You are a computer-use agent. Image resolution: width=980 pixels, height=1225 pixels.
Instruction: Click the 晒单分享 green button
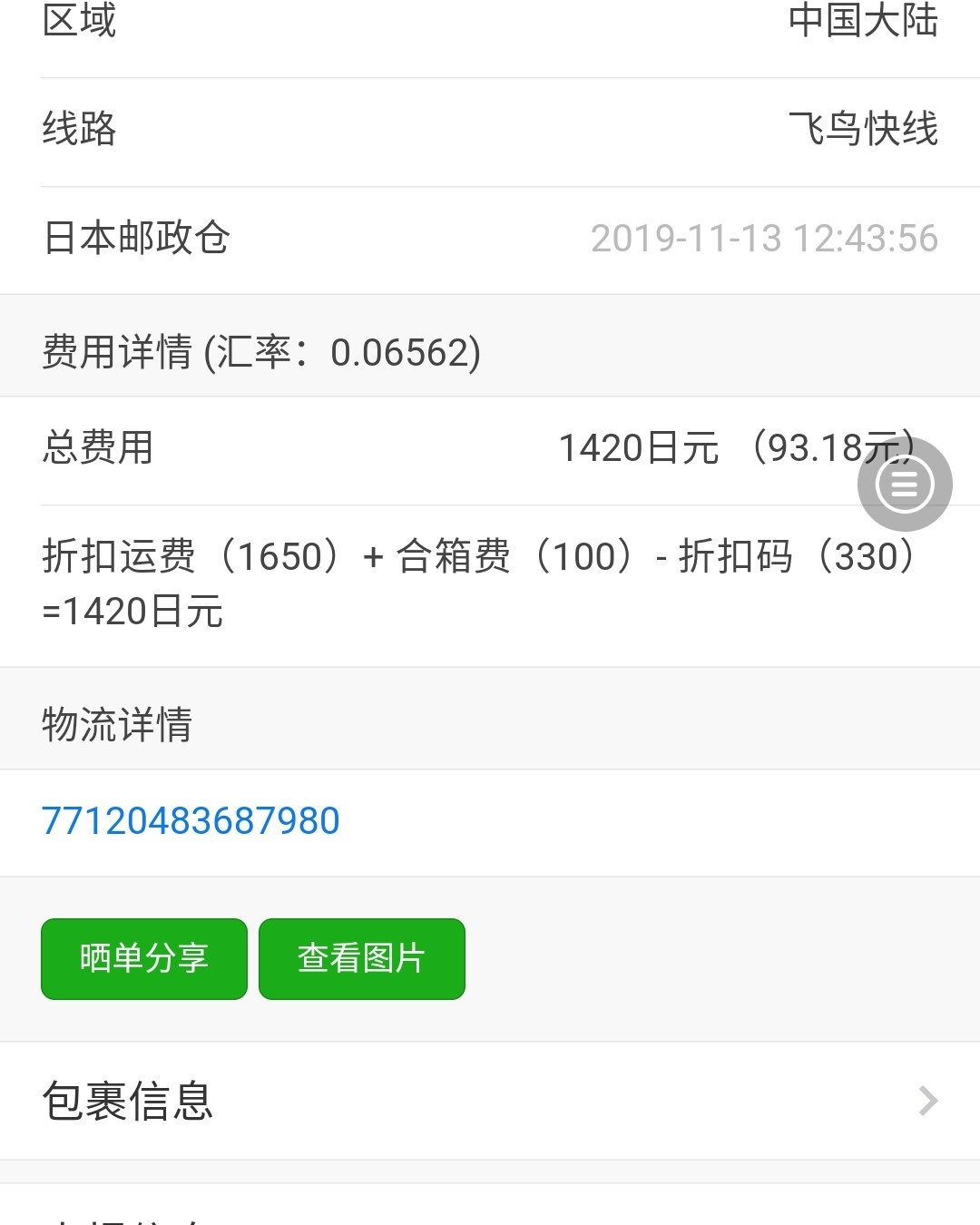(142, 957)
